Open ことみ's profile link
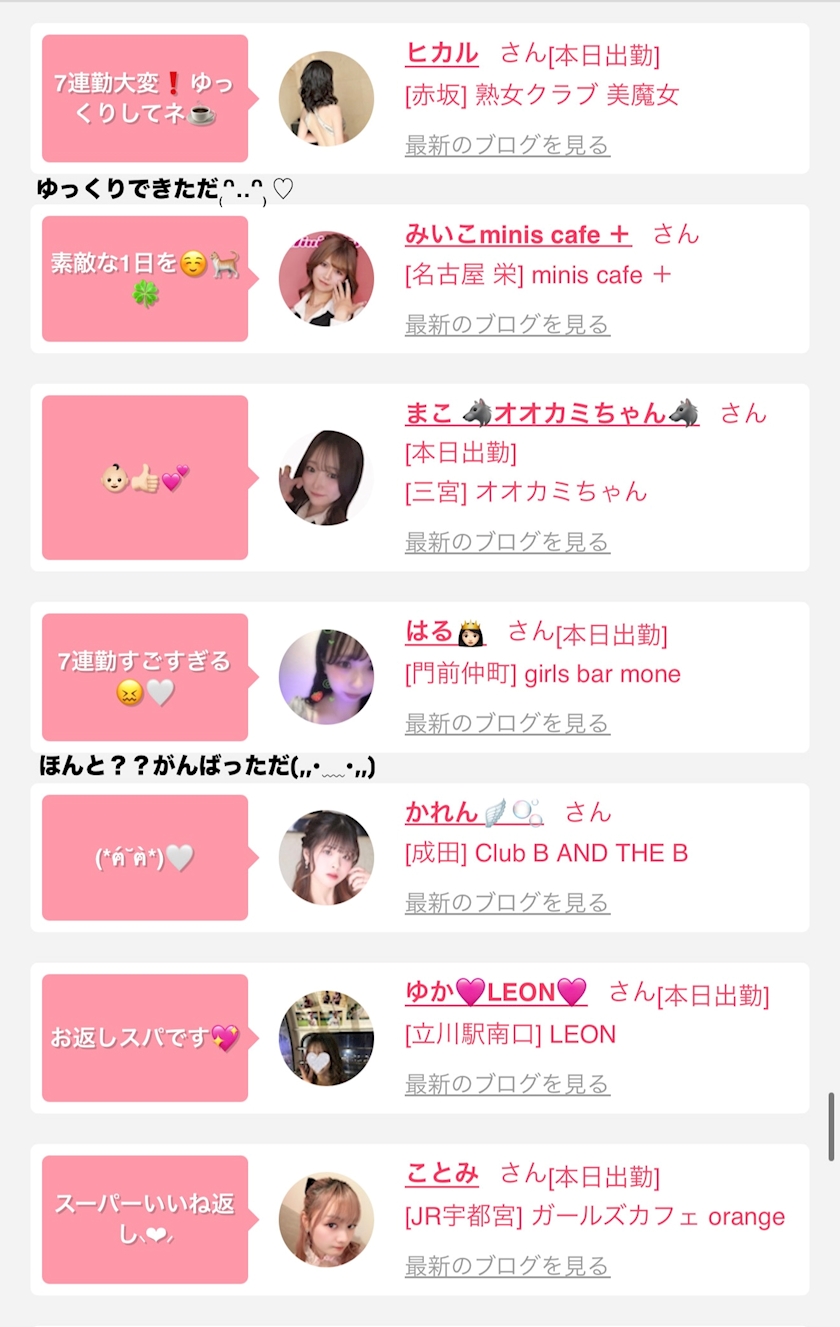This screenshot has width=840, height=1327. (442, 1173)
